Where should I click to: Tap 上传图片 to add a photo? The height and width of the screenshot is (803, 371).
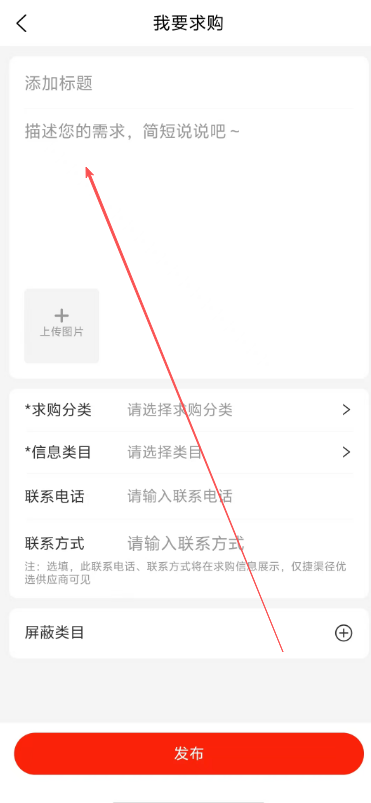pyautogui.click(x=61, y=326)
